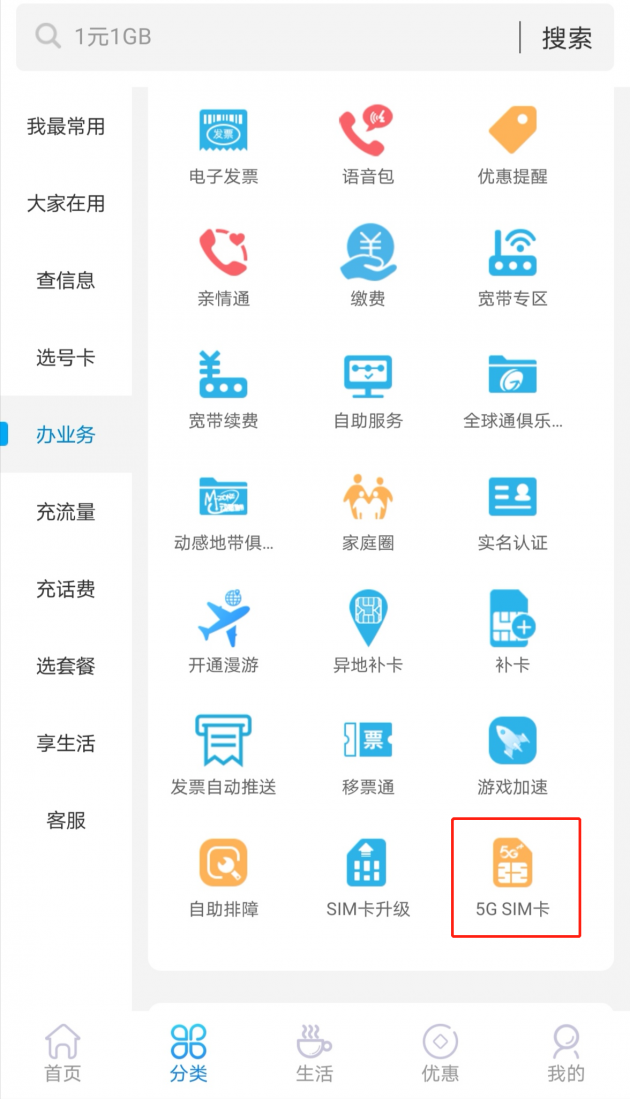630x1099 pixels.
Task: Open 缴费 payment service
Action: click(x=368, y=265)
